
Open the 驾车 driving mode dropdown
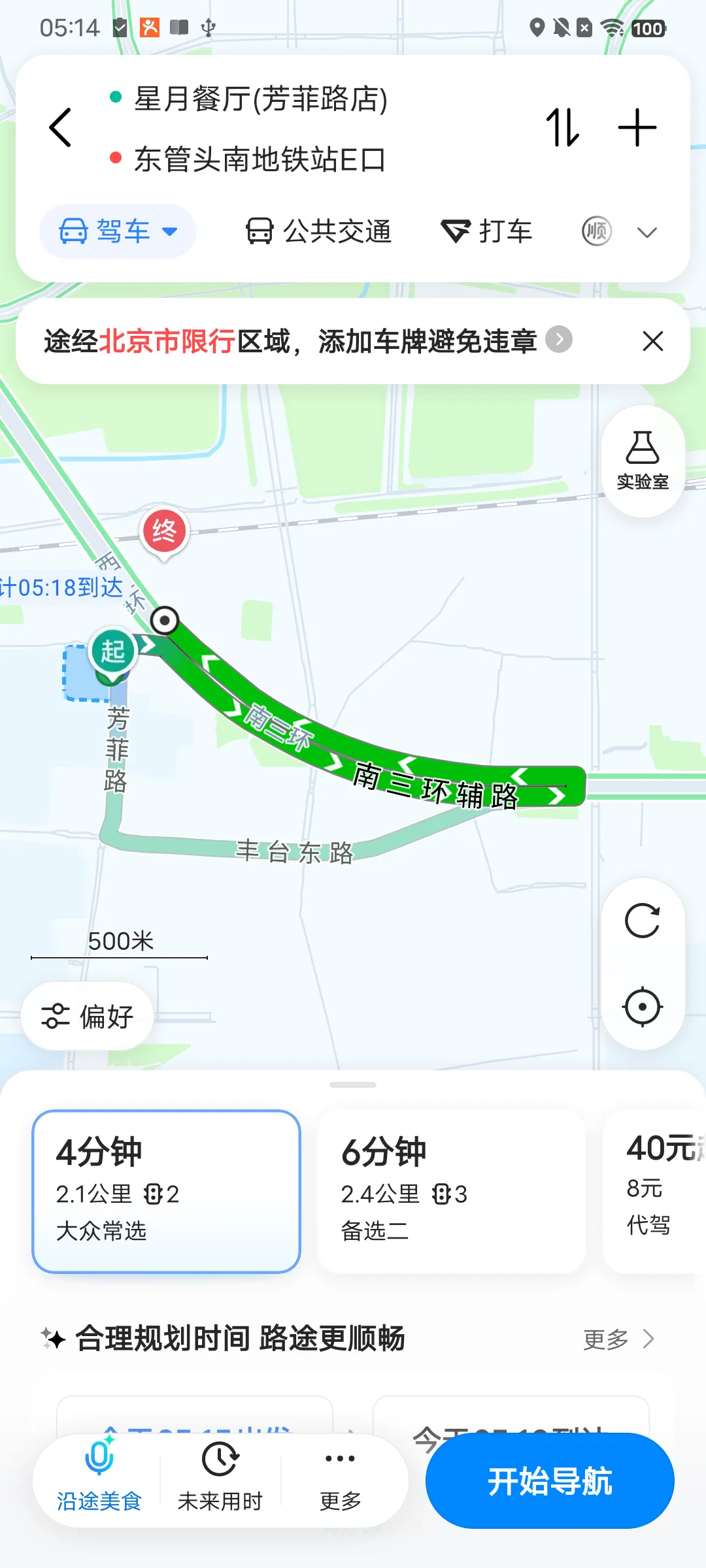click(118, 231)
